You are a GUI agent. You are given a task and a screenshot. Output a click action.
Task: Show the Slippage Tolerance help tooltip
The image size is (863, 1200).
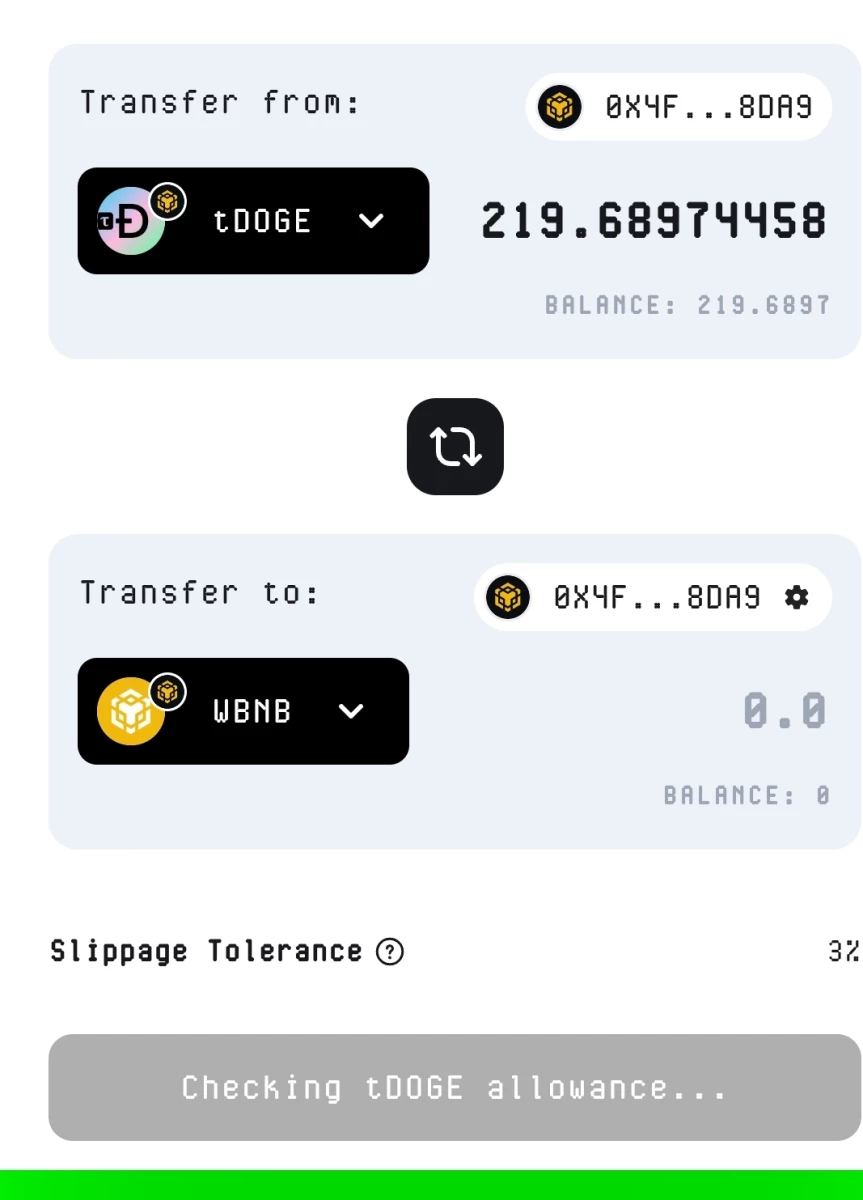[390, 951]
